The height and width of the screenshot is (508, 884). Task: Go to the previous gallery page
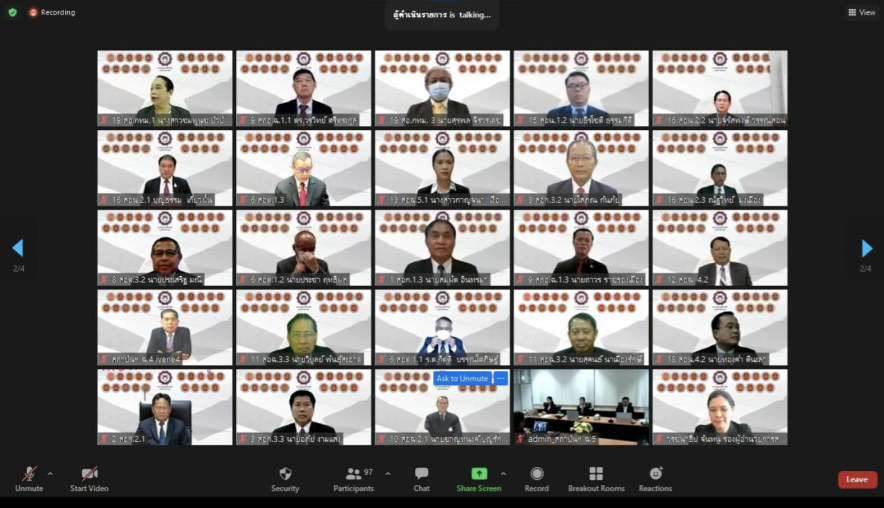17,248
